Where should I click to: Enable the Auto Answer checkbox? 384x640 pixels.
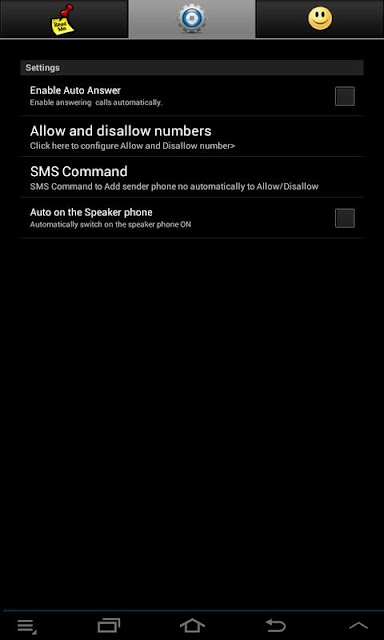pyautogui.click(x=345, y=96)
